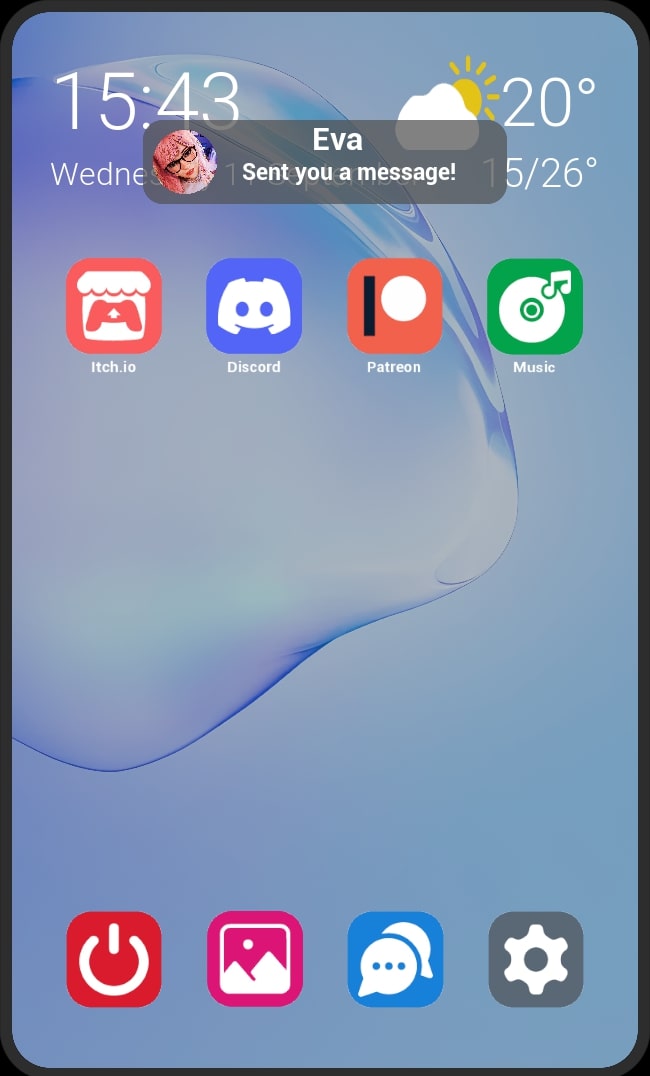Open the Discord app
The height and width of the screenshot is (1076, 650).
[254, 306]
